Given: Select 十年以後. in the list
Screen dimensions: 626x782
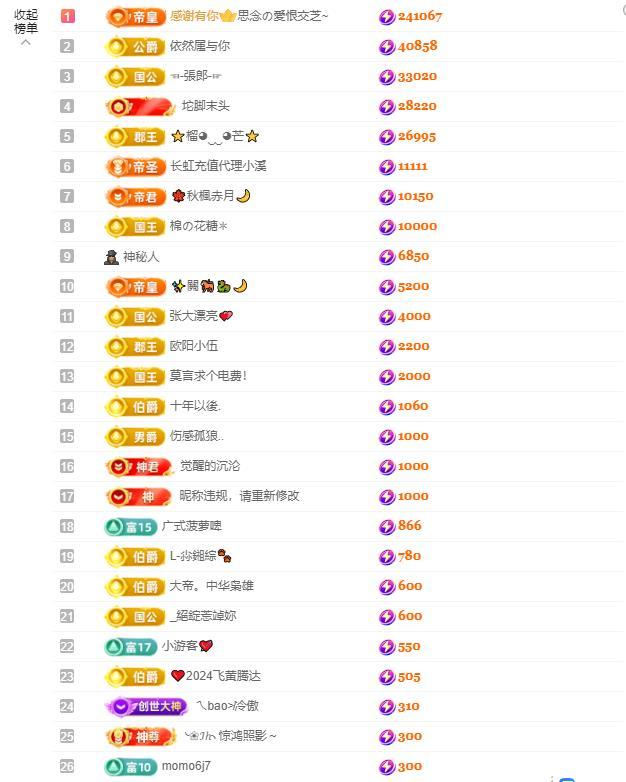Looking at the screenshot, I should pos(195,406).
